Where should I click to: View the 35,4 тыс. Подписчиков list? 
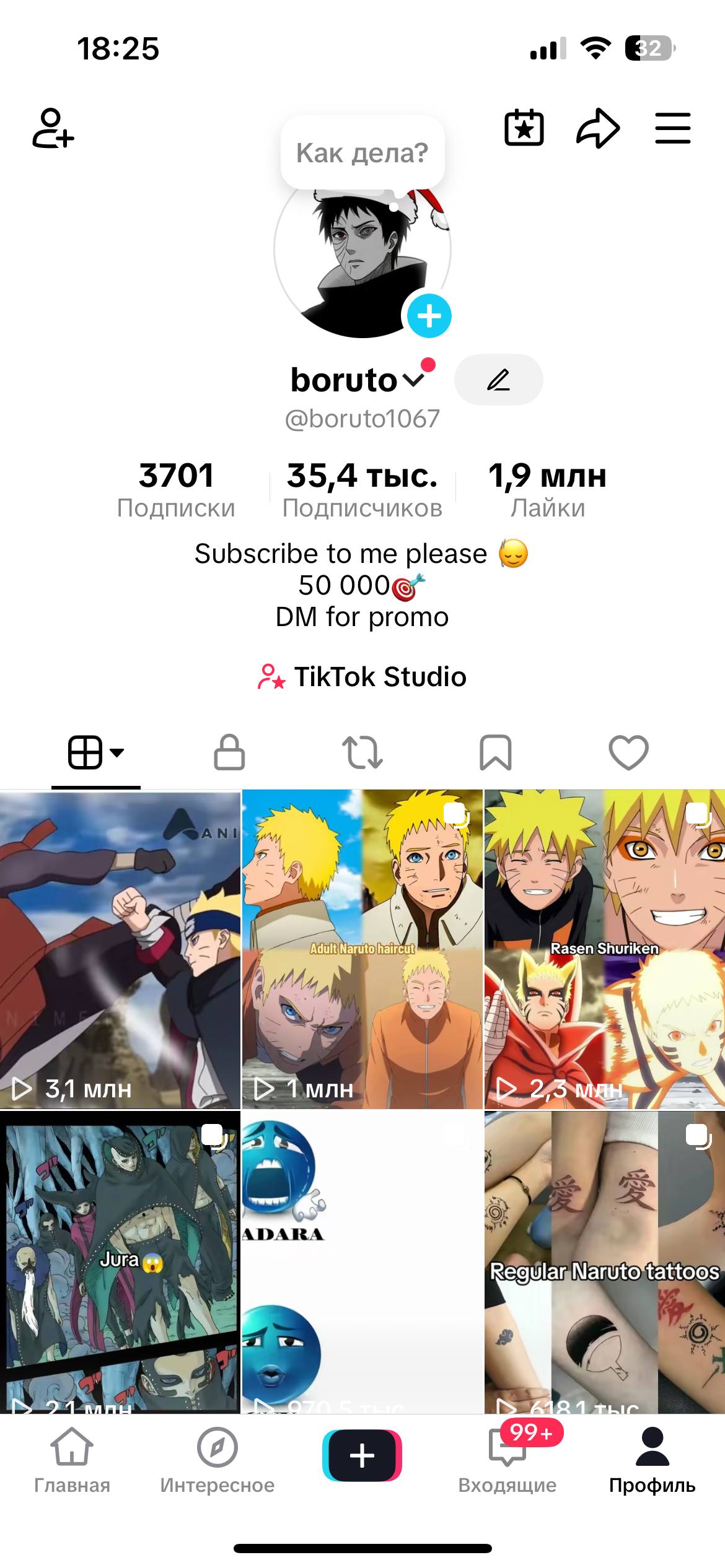tap(362, 489)
